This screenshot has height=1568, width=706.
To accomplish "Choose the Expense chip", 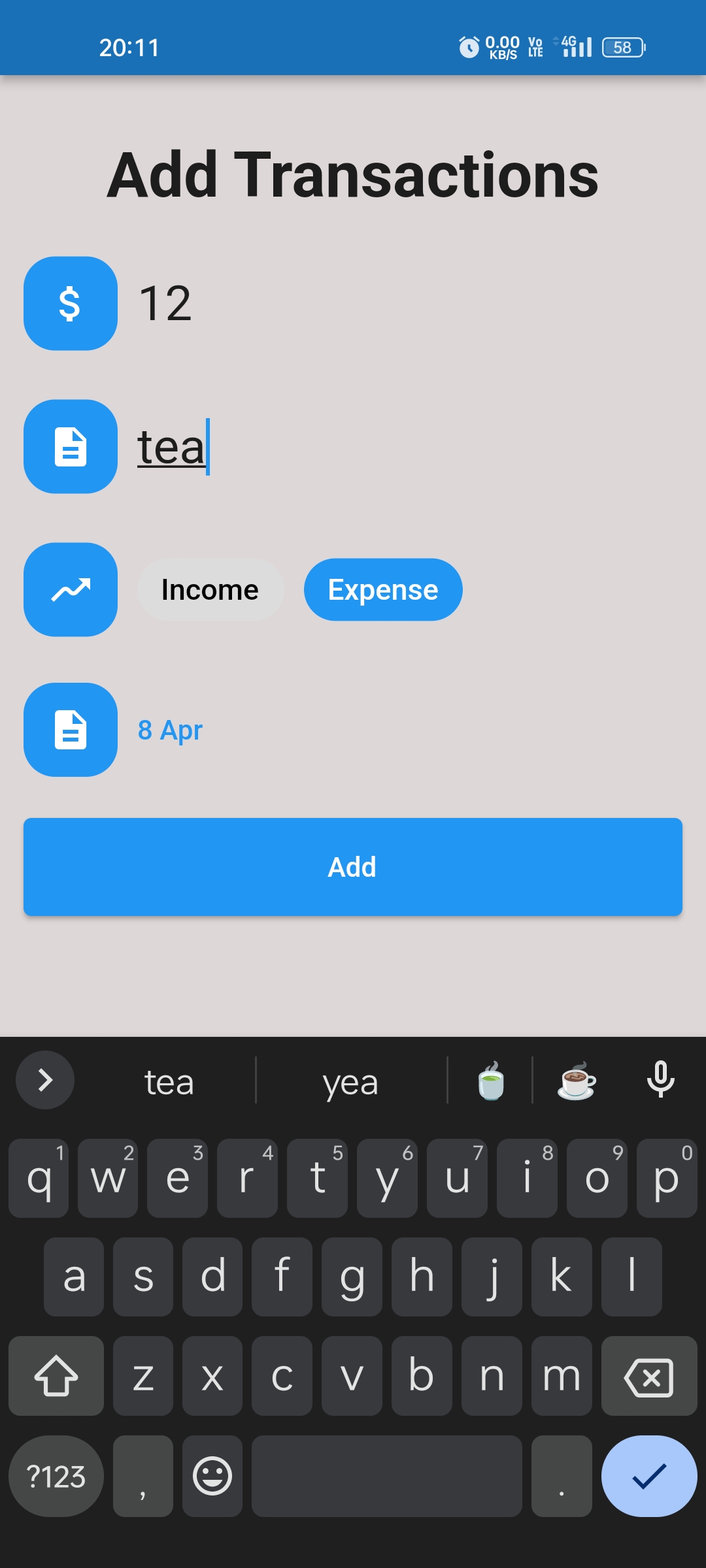I will point(383,590).
